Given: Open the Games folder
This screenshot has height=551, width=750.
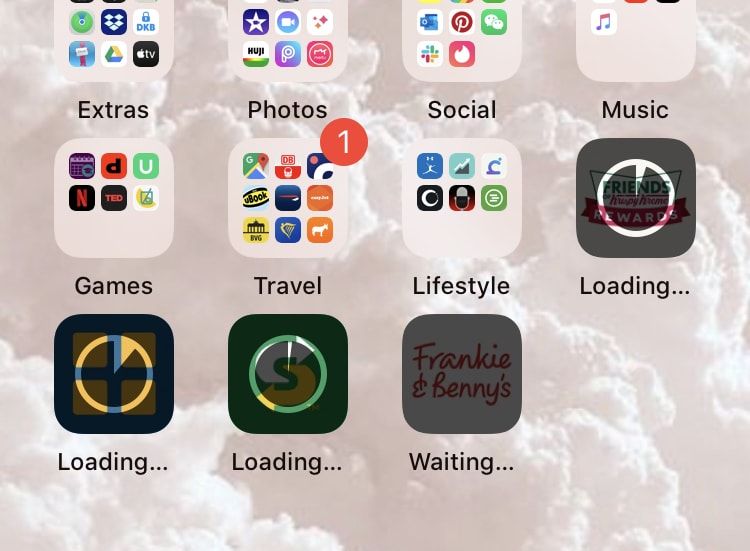Looking at the screenshot, I should (x=113, y=198).
